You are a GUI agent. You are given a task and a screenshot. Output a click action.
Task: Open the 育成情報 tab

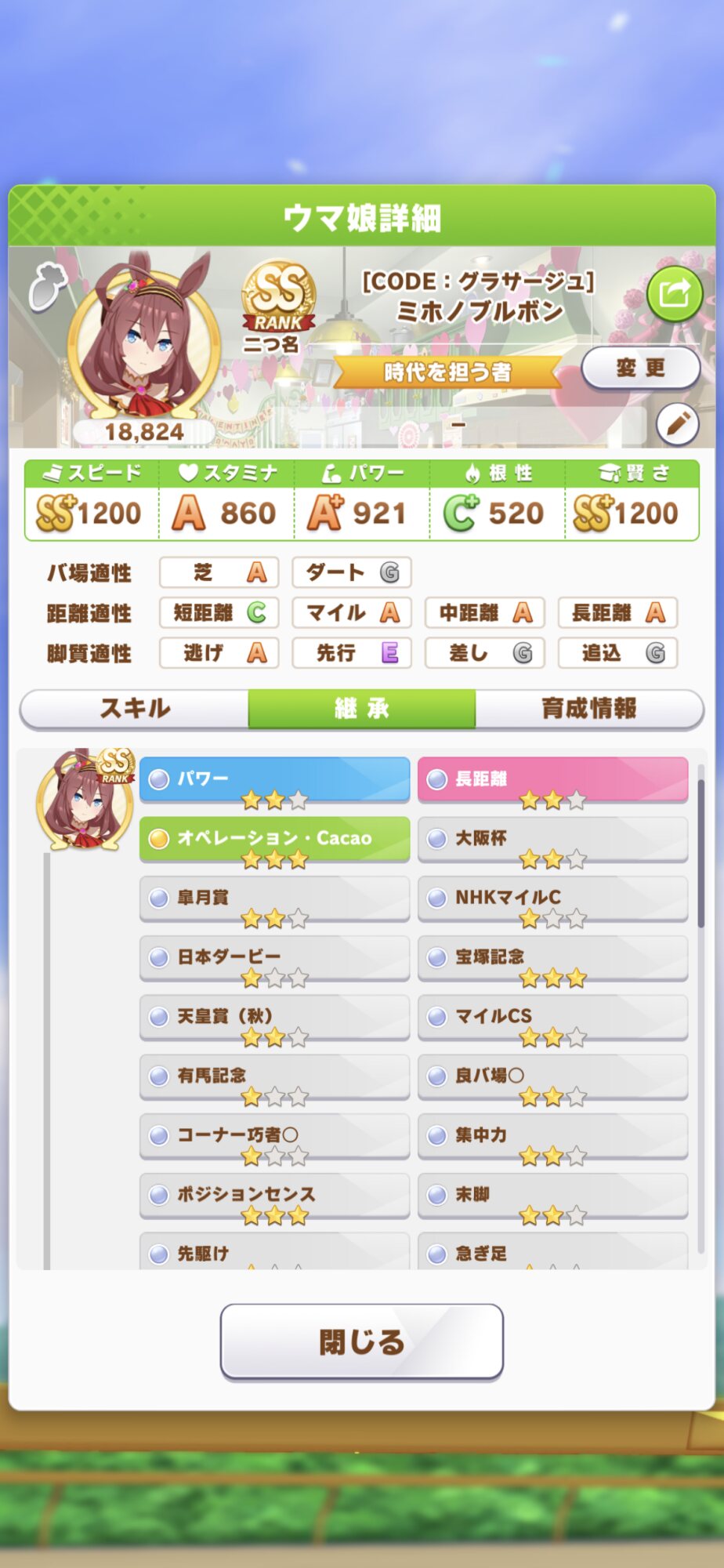[589, 709]
